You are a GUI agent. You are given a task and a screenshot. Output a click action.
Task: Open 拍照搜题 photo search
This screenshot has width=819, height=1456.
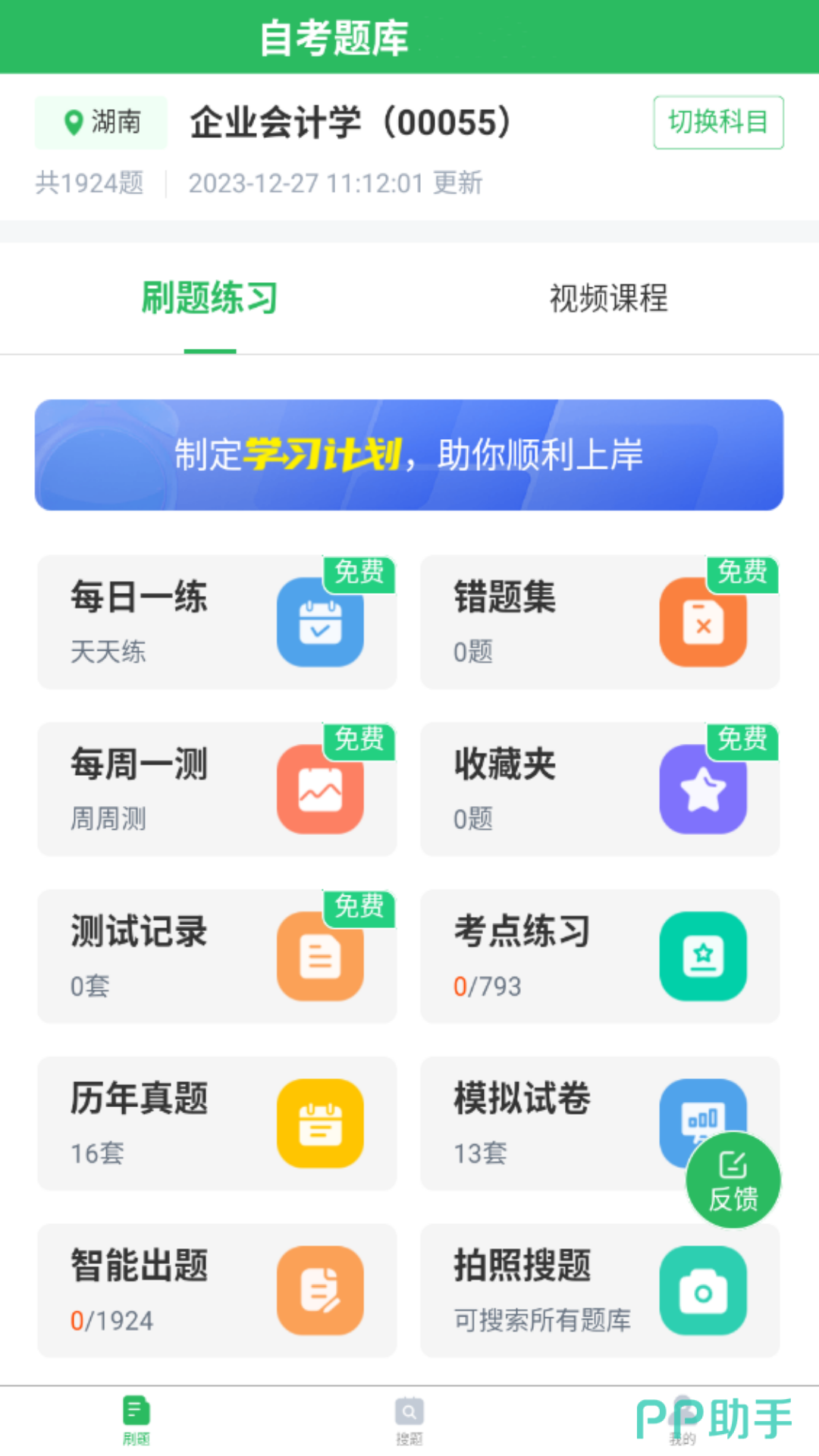[599, 1290]
